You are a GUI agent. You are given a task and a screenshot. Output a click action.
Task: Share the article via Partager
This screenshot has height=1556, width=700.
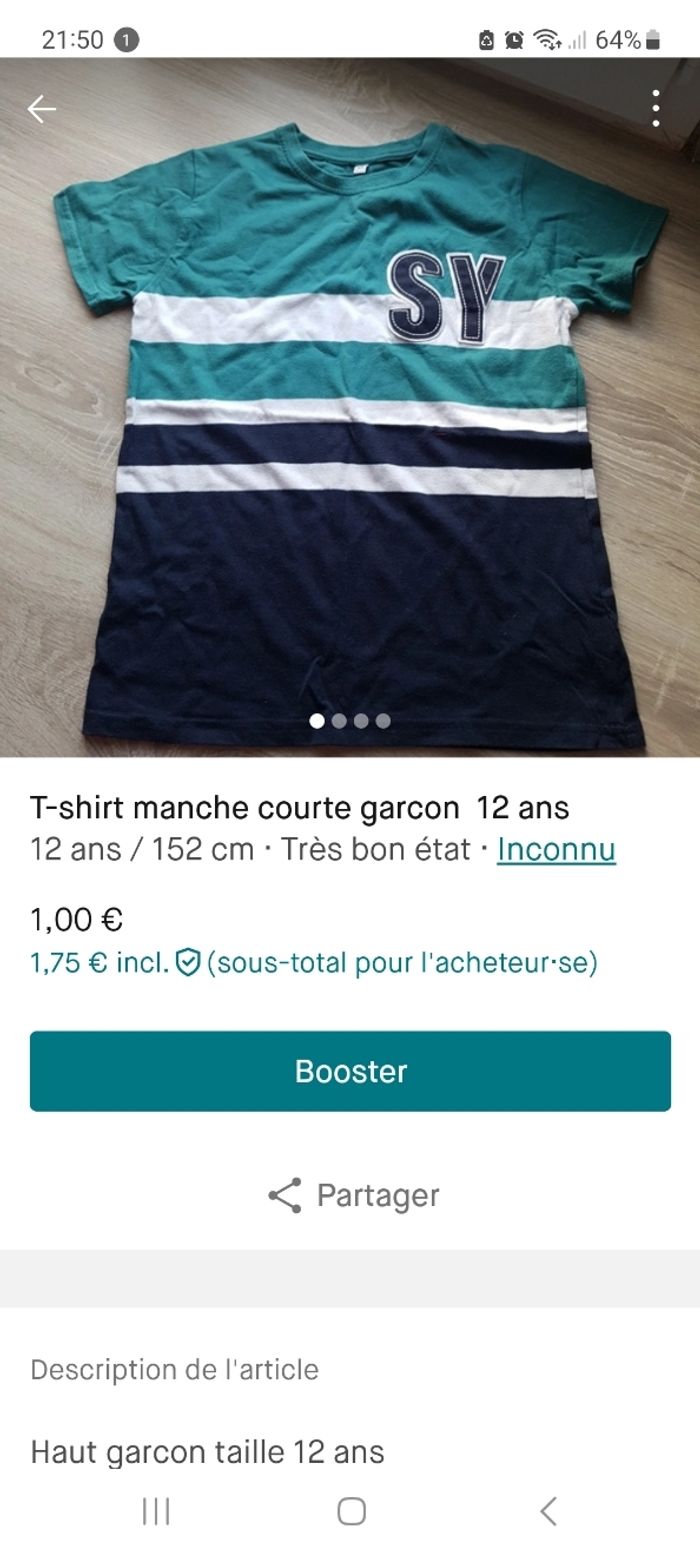(x=353, y=1195)
